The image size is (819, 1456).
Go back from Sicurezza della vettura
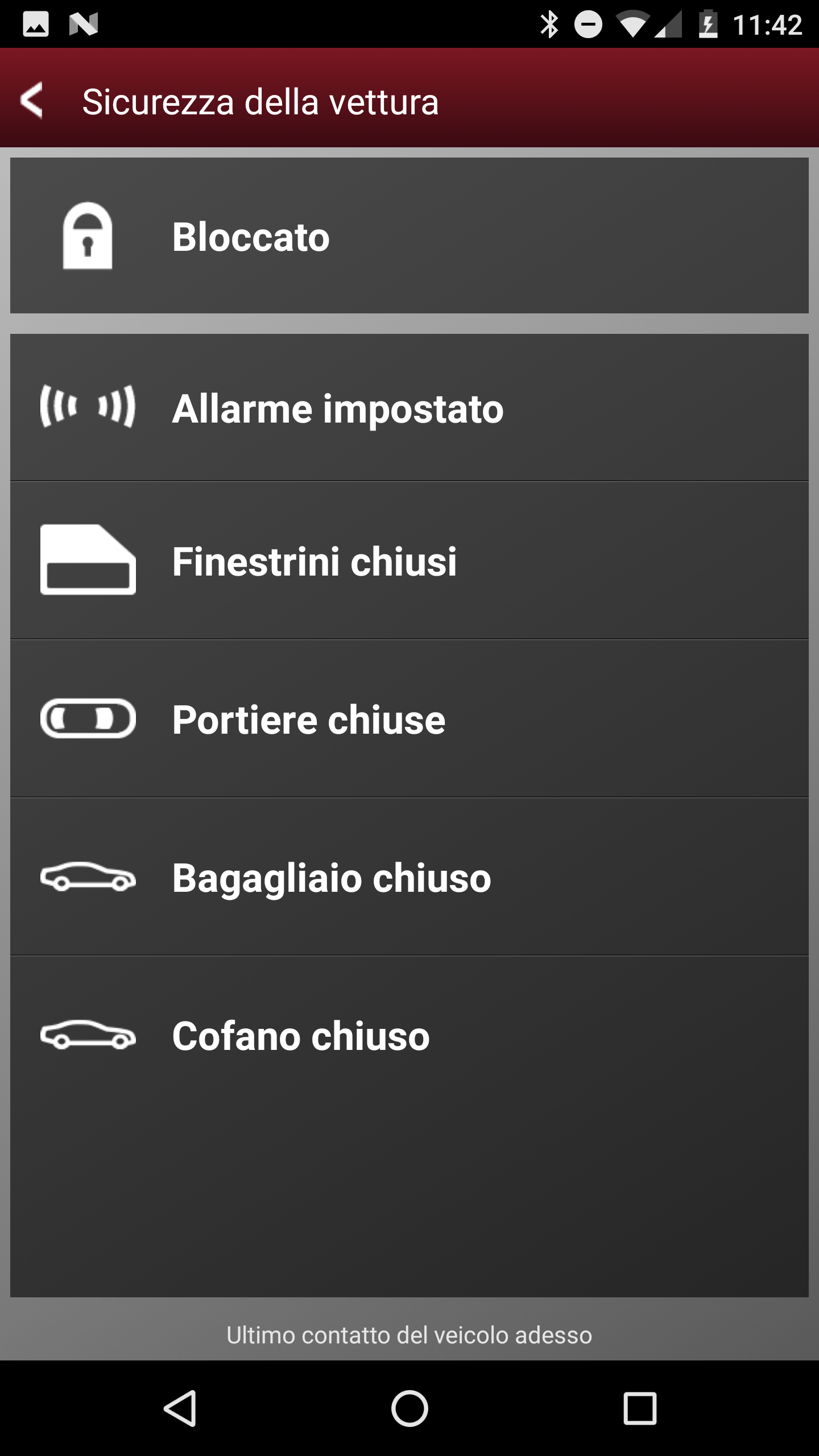[x=32, y=101]
